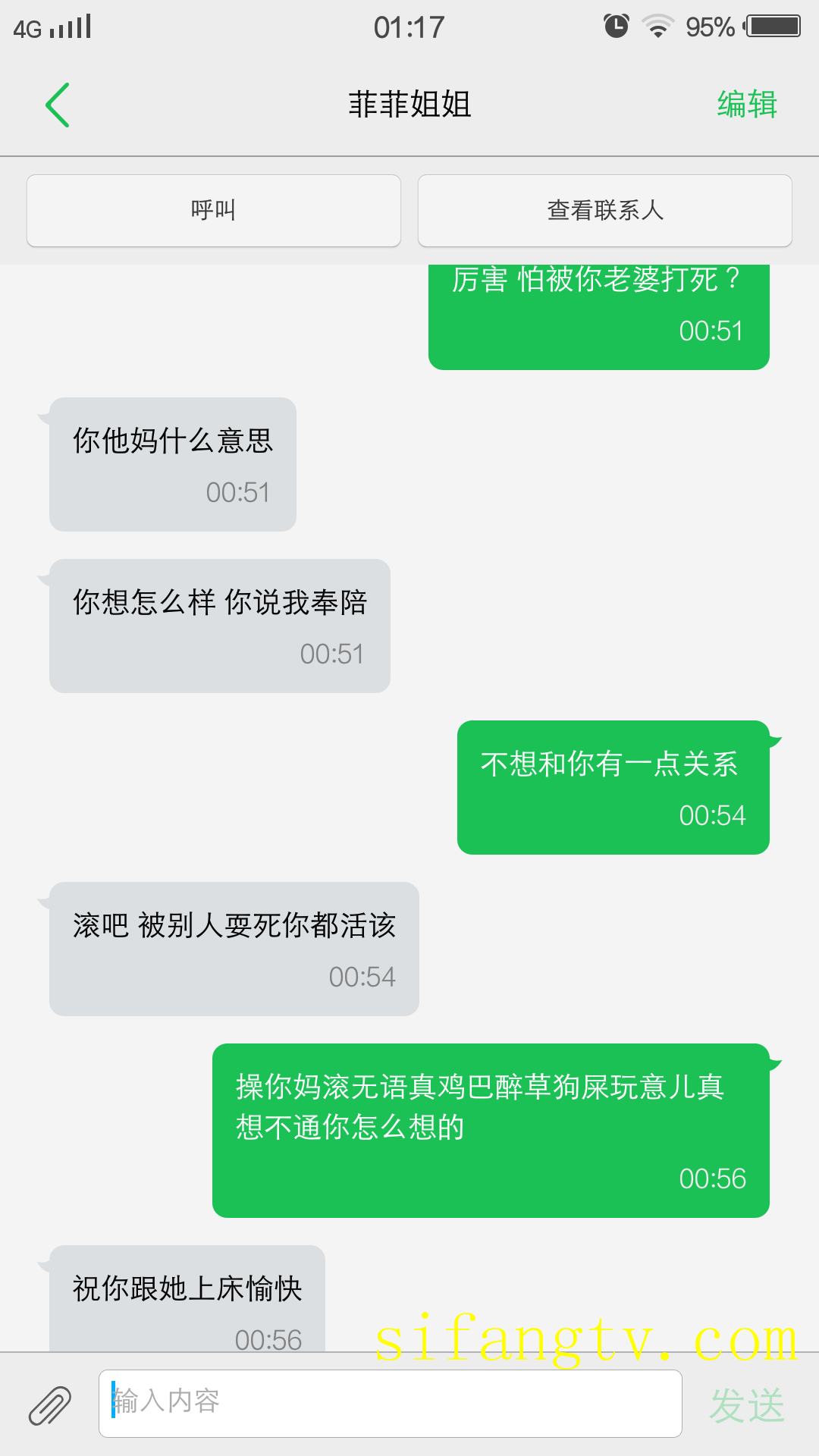The image size is (819, 1456).
Task: Tap the paperclip attachment icon
Action: (50, 1405)
